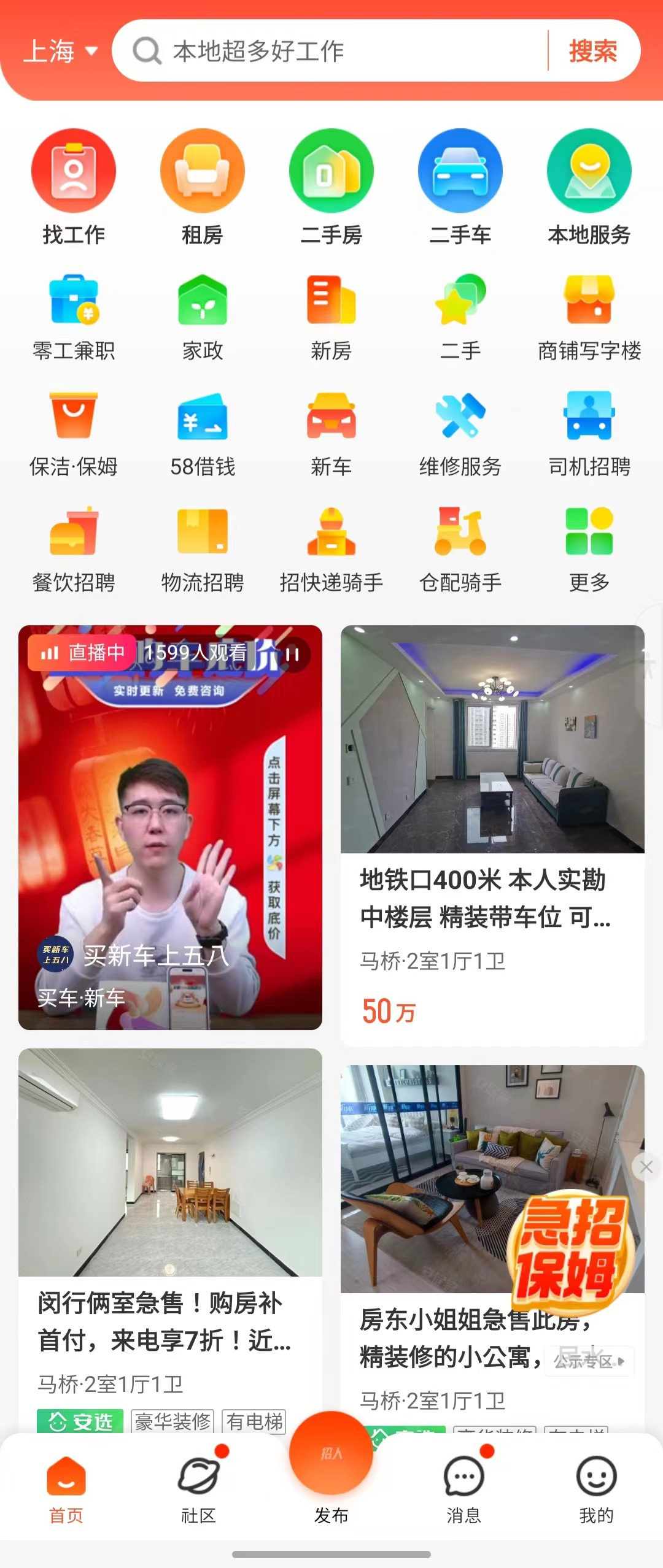Open the 租房 rental housing icon

[203, 184]
